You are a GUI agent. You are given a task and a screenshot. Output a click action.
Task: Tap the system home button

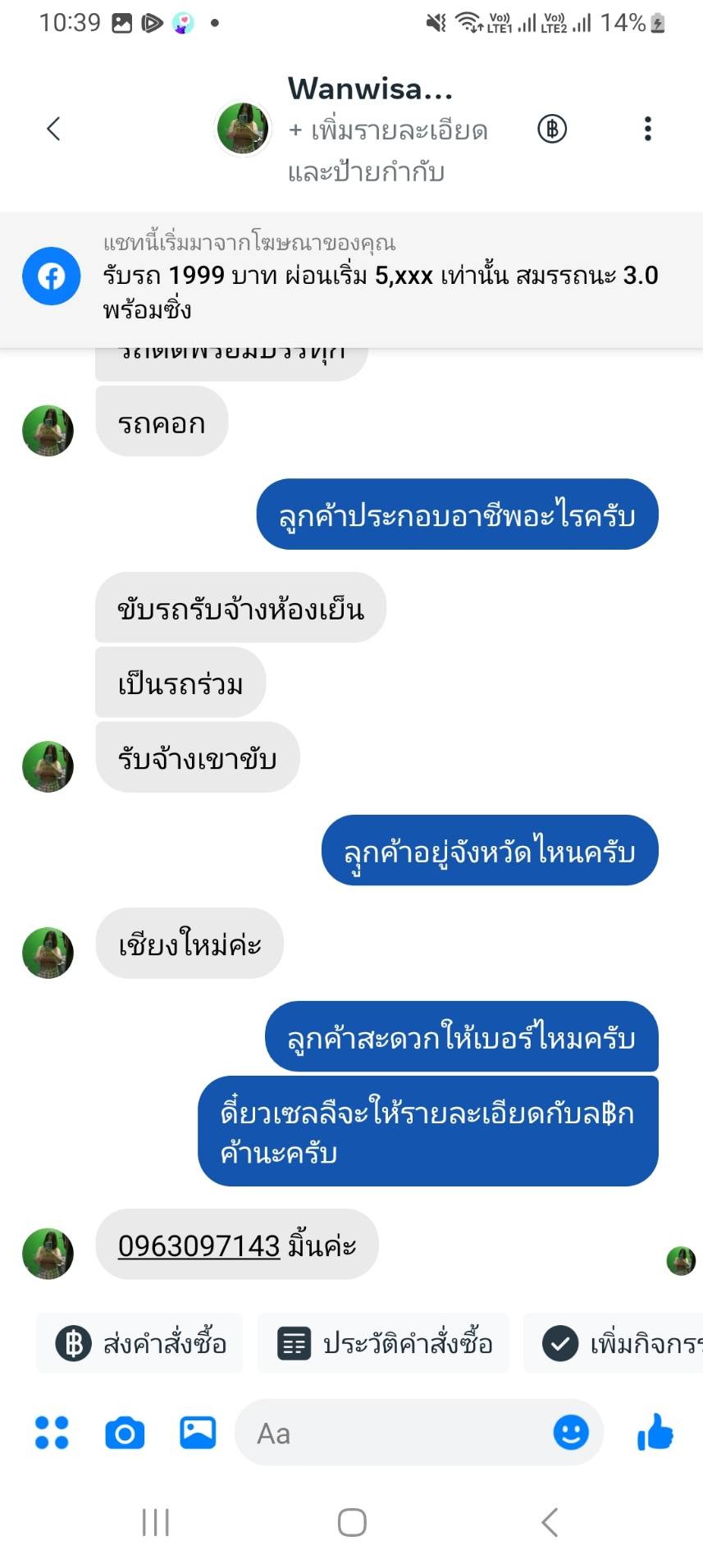tap(352, 1523)
